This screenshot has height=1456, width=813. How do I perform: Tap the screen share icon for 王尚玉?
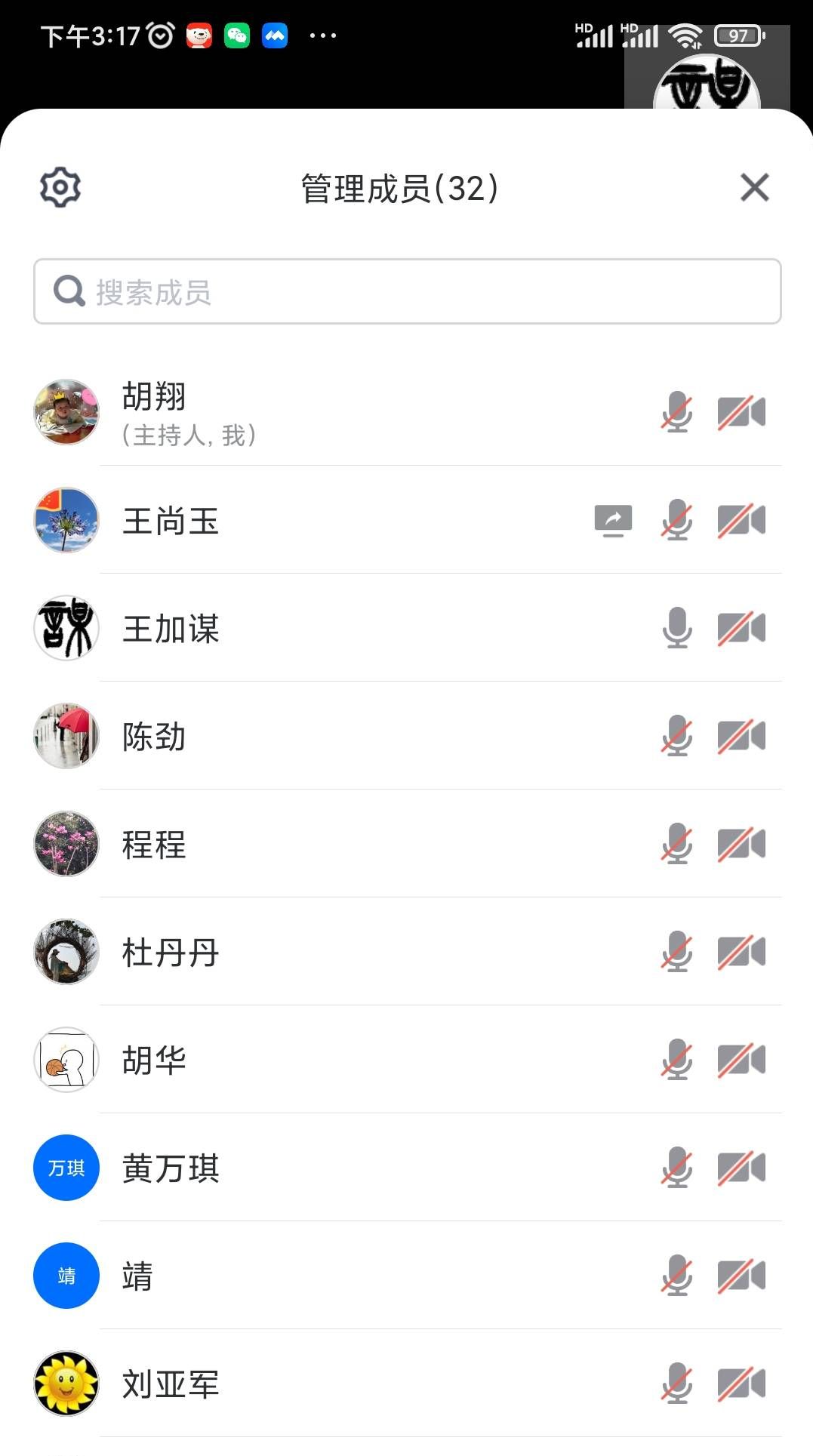coord(613,520)
